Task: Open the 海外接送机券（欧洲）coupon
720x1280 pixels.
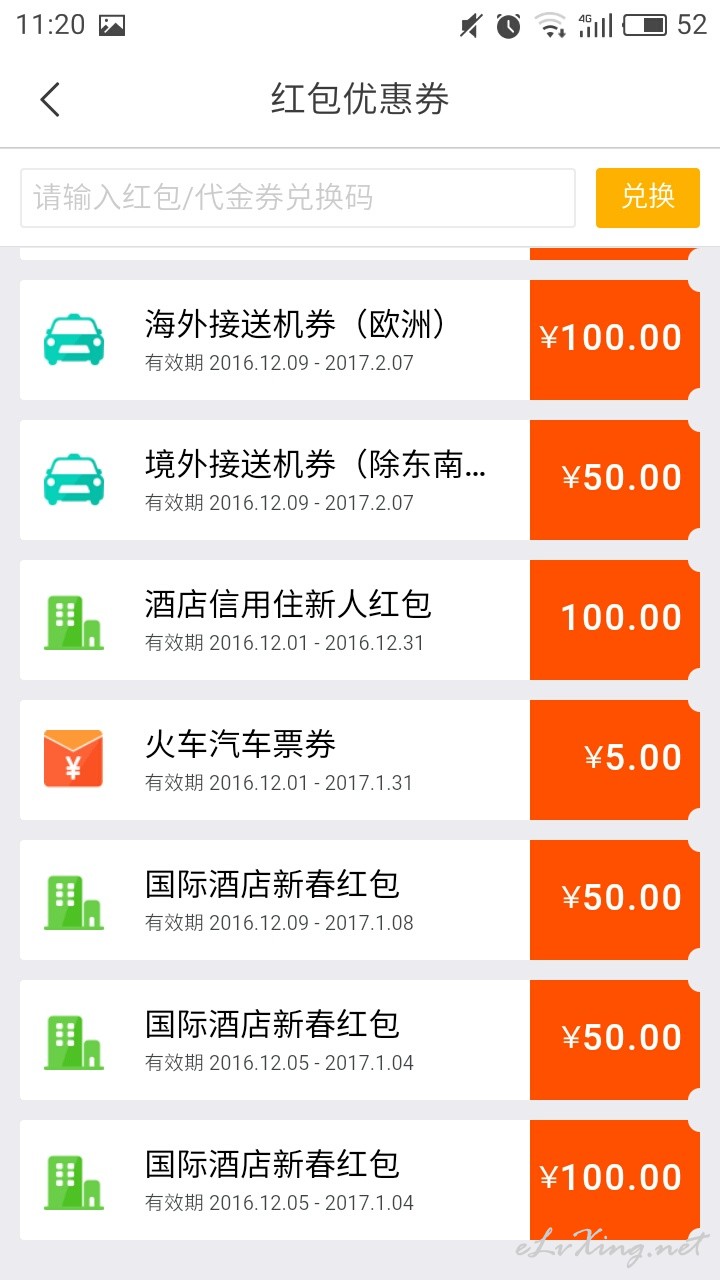Action: coord(360,340)
